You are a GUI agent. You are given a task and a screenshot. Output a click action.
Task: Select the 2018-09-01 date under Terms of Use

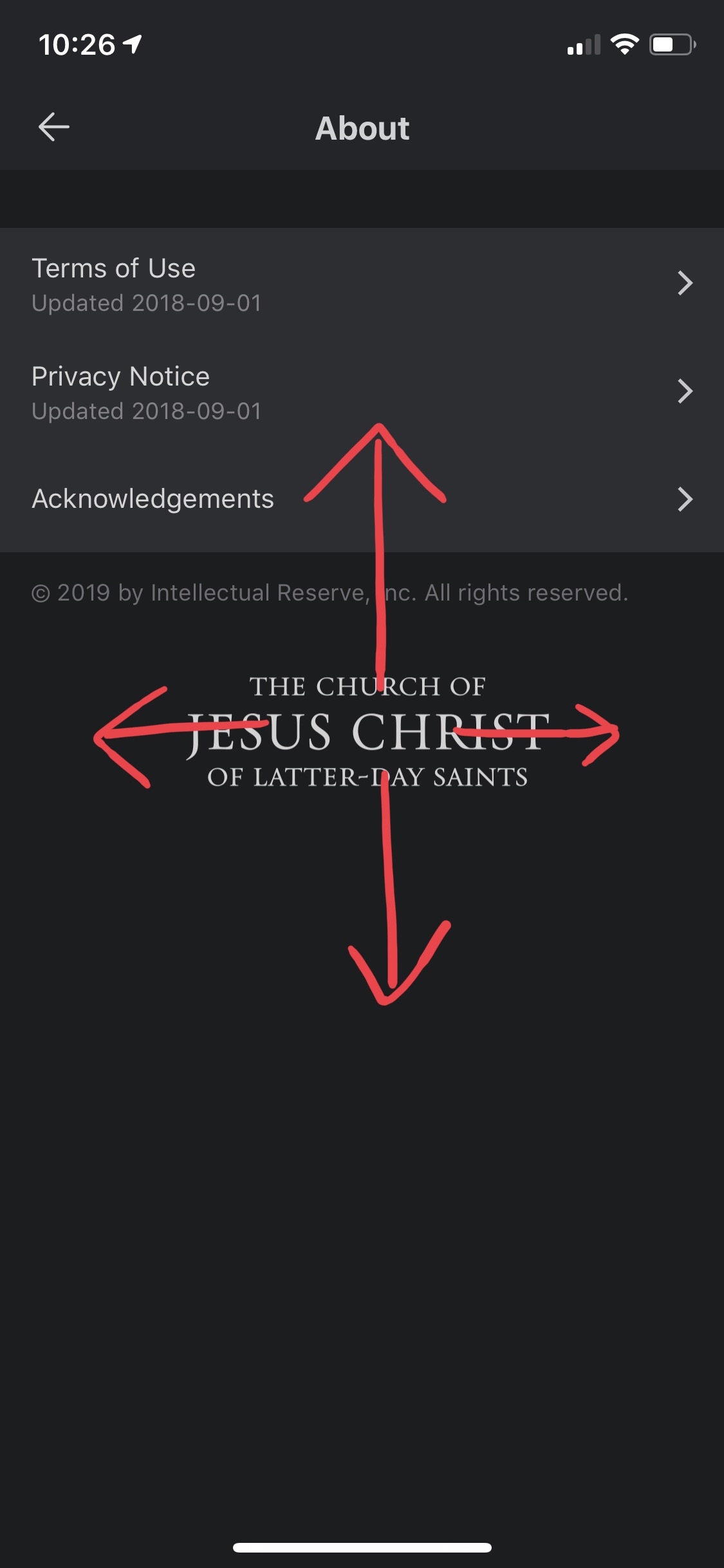click(x=146, y=303)
